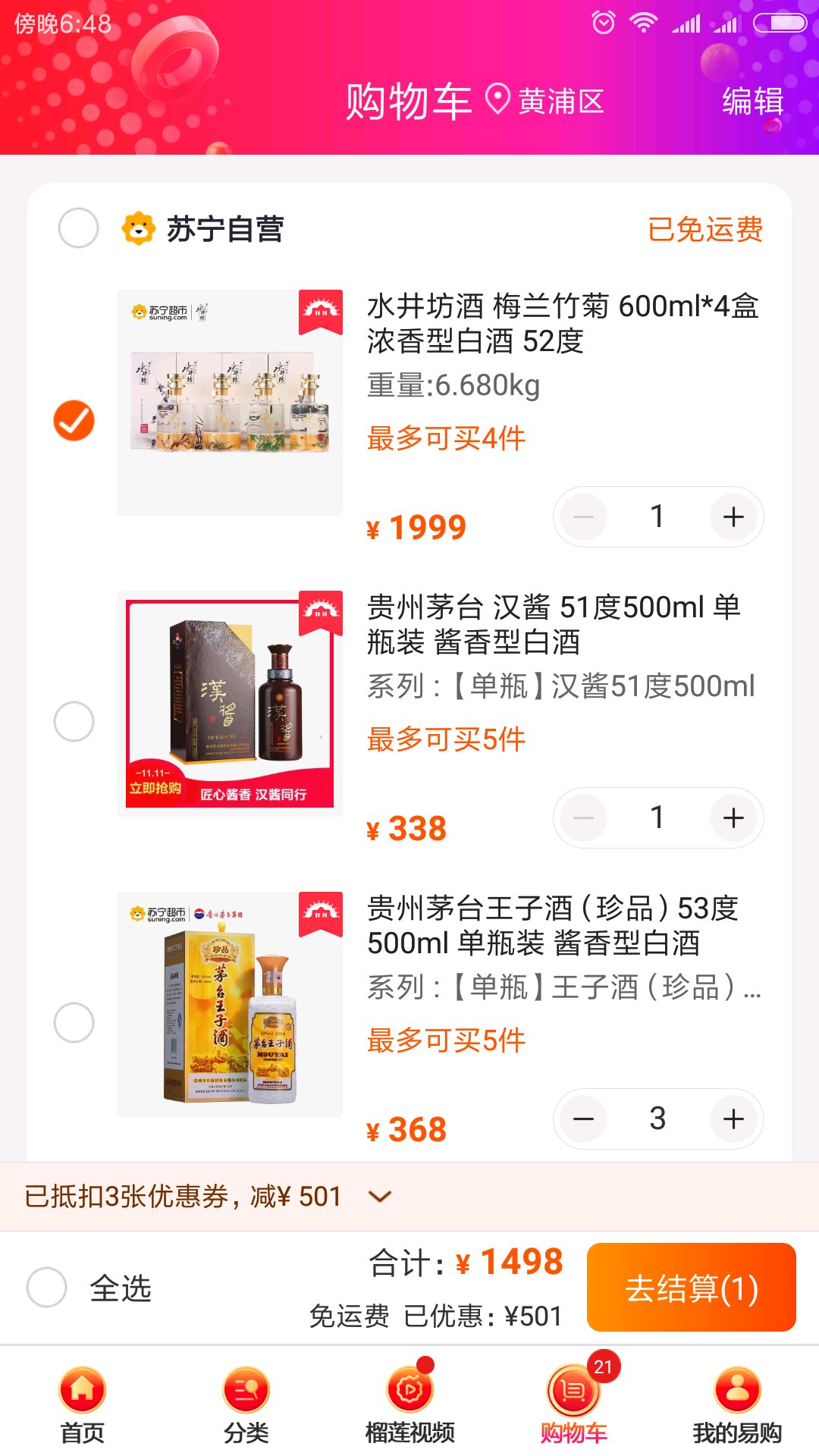819x1456 pixels.
Task: Expand the 已抵扣3张优惠券 coupon details
Action: (379, 1197)
